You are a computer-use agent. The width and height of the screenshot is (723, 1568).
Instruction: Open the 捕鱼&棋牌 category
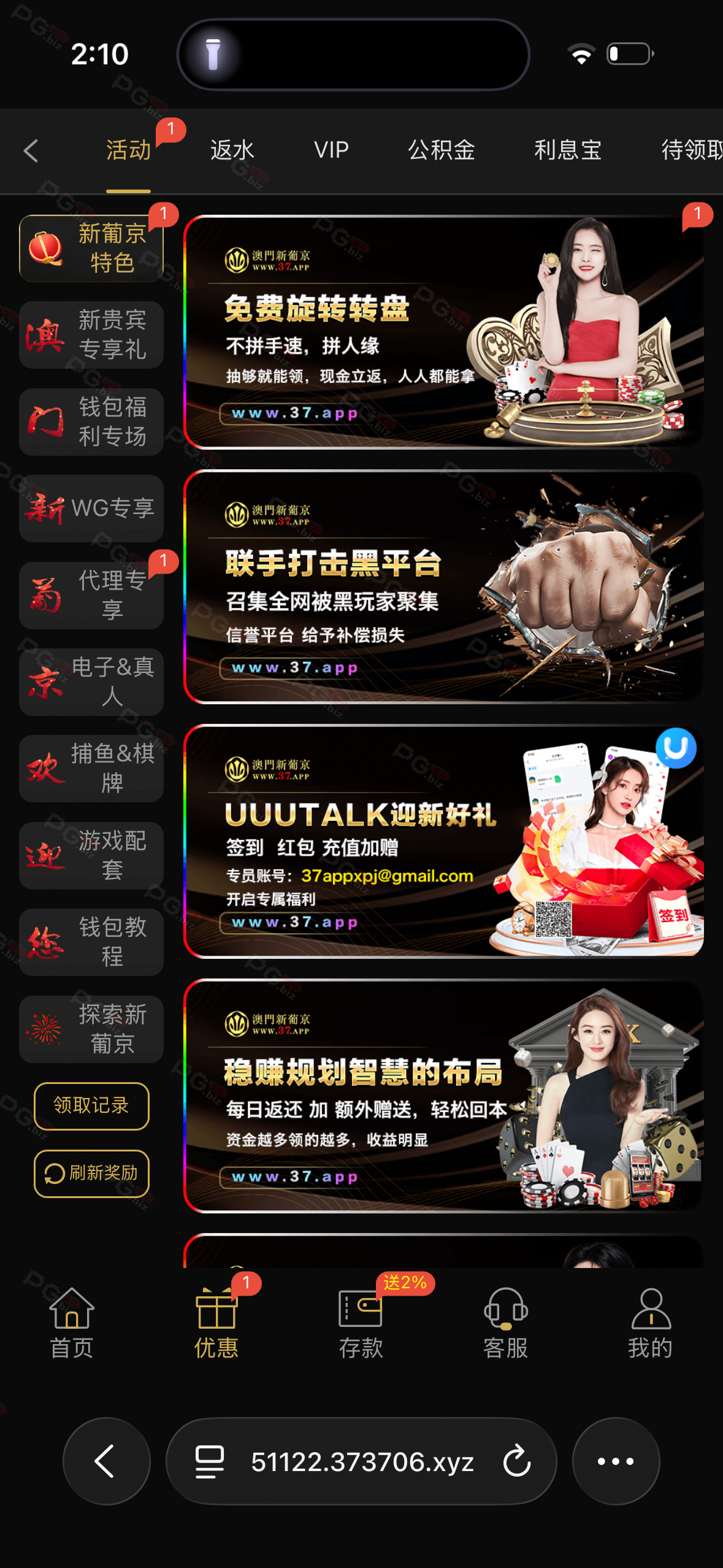click(x=91, y=769)
